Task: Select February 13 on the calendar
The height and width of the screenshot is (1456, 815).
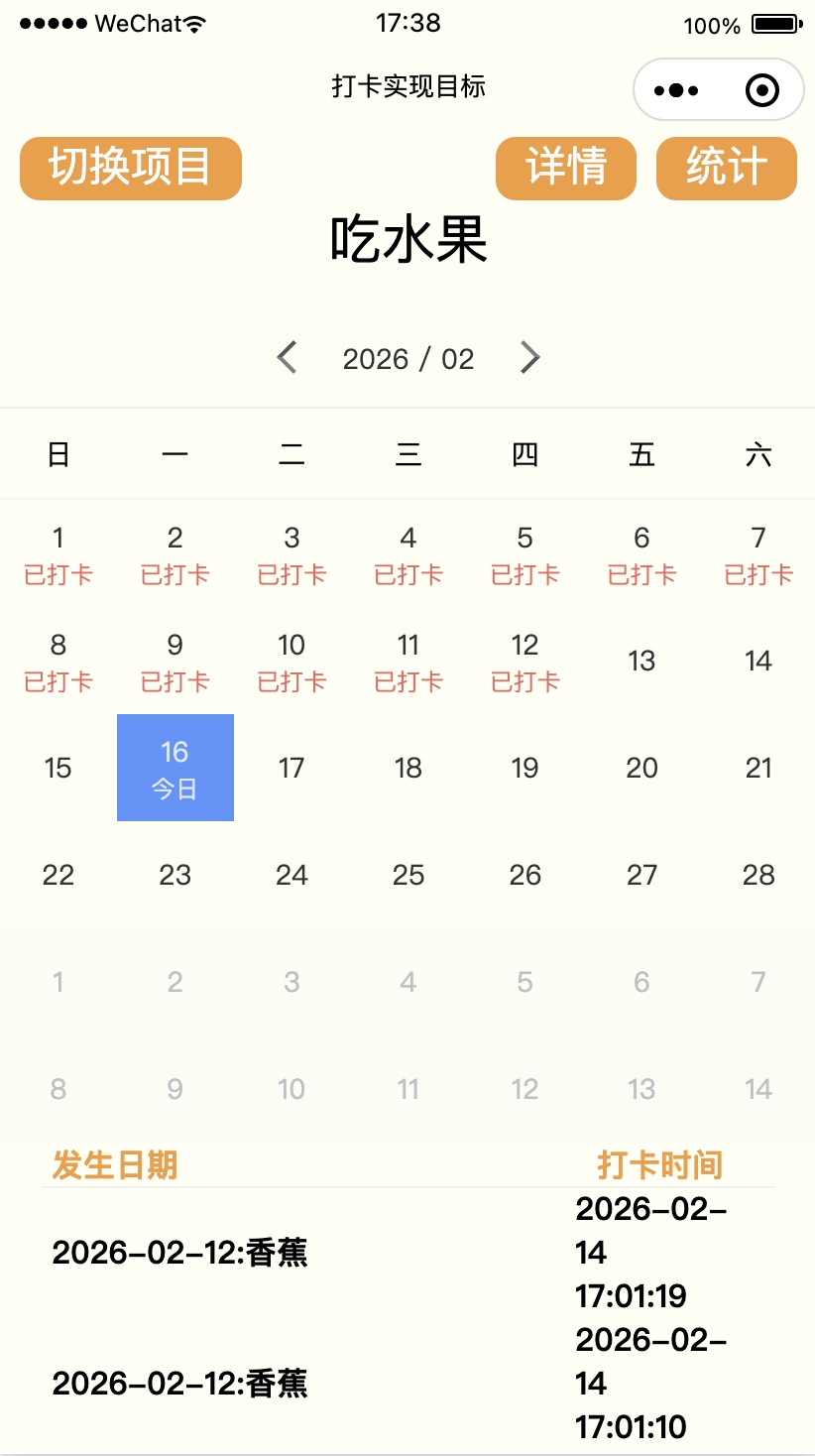Action: [x=641, y=661]
